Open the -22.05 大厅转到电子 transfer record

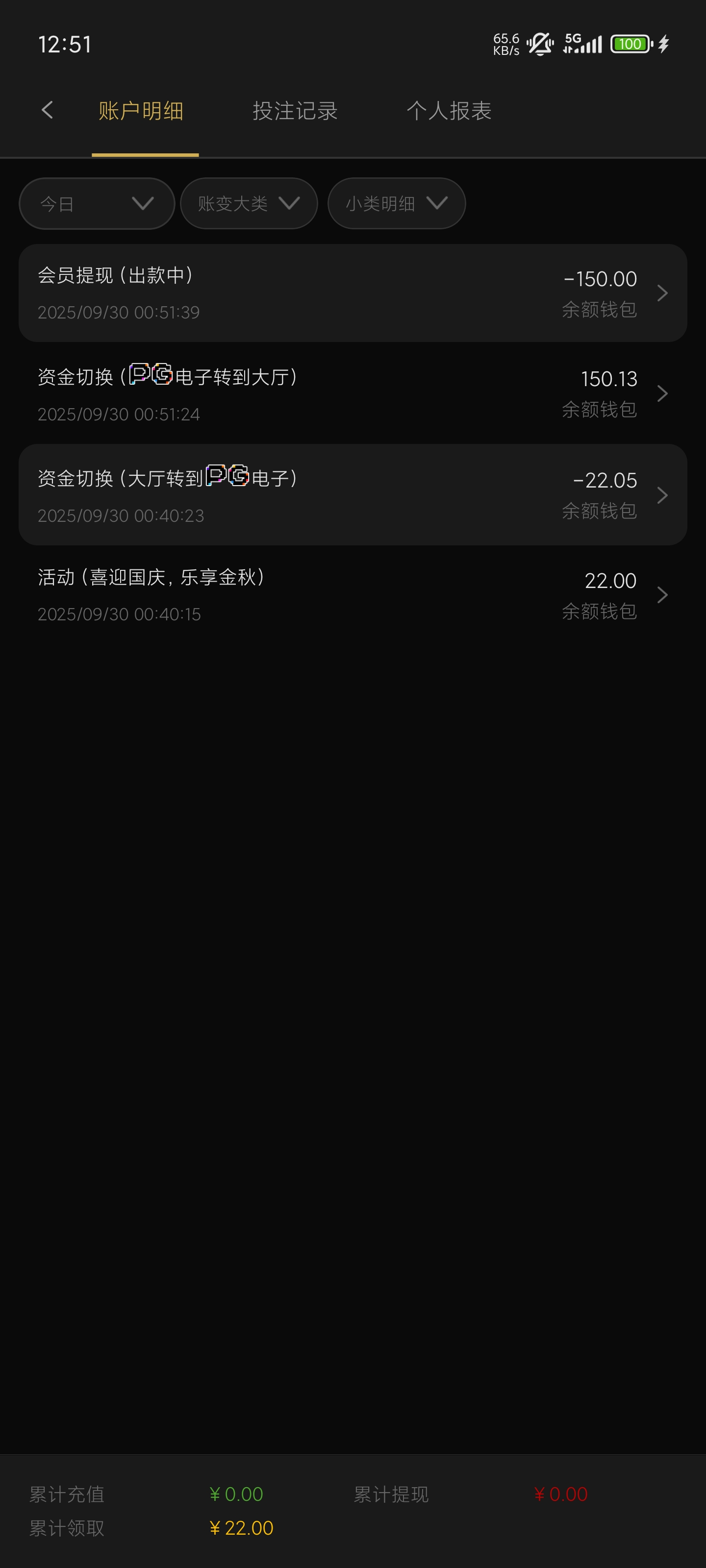tap(353, 495)
